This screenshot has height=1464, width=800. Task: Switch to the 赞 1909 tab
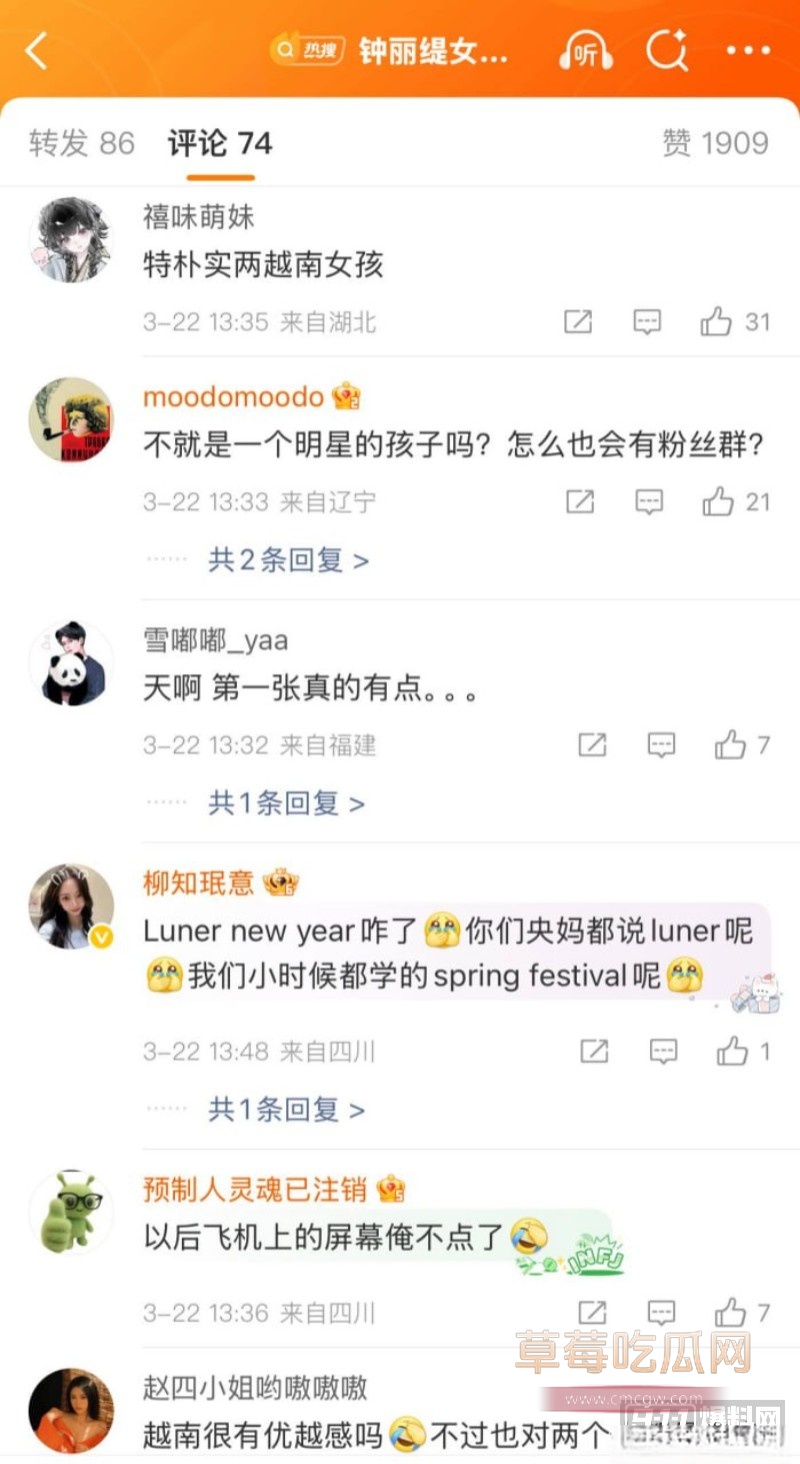715,143
